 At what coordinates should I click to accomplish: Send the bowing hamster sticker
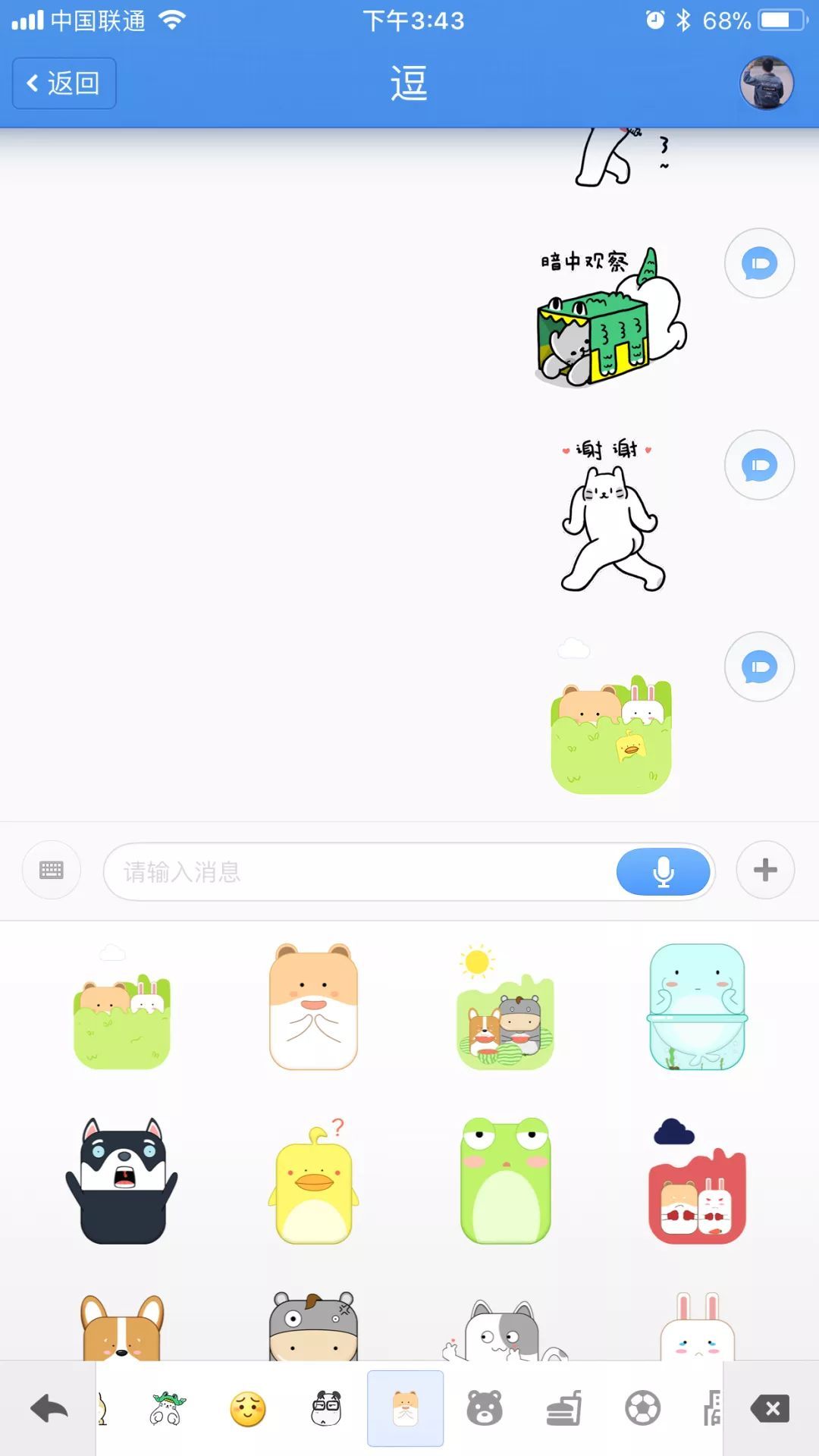point(313,1007)
